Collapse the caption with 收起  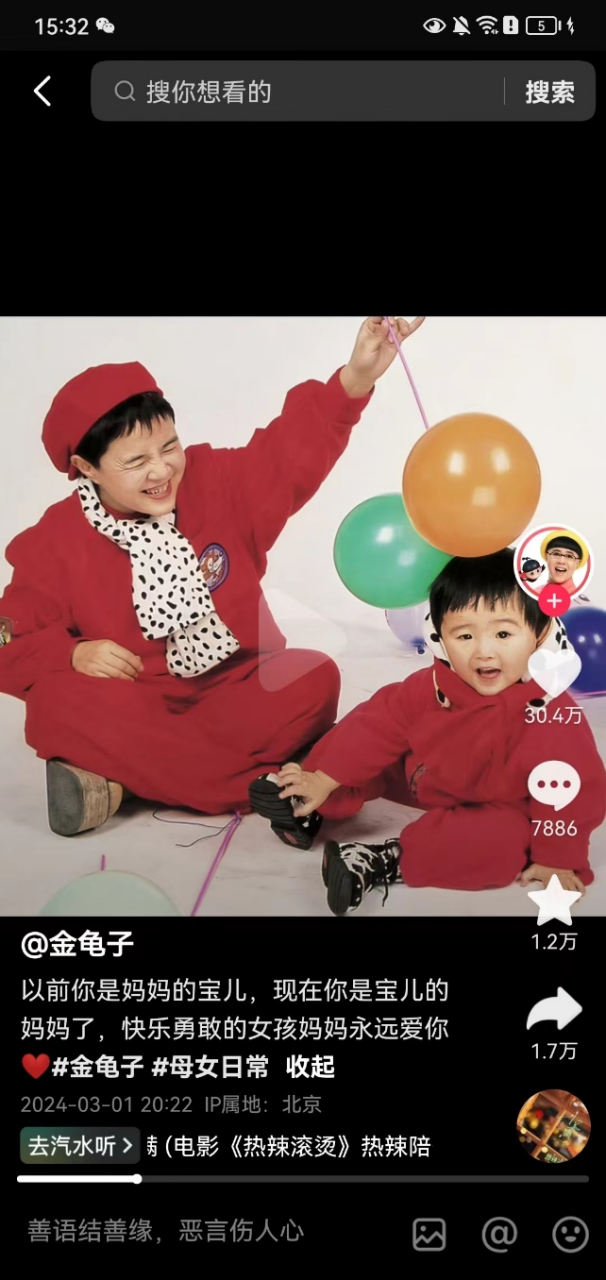[x=310, y=1067]
